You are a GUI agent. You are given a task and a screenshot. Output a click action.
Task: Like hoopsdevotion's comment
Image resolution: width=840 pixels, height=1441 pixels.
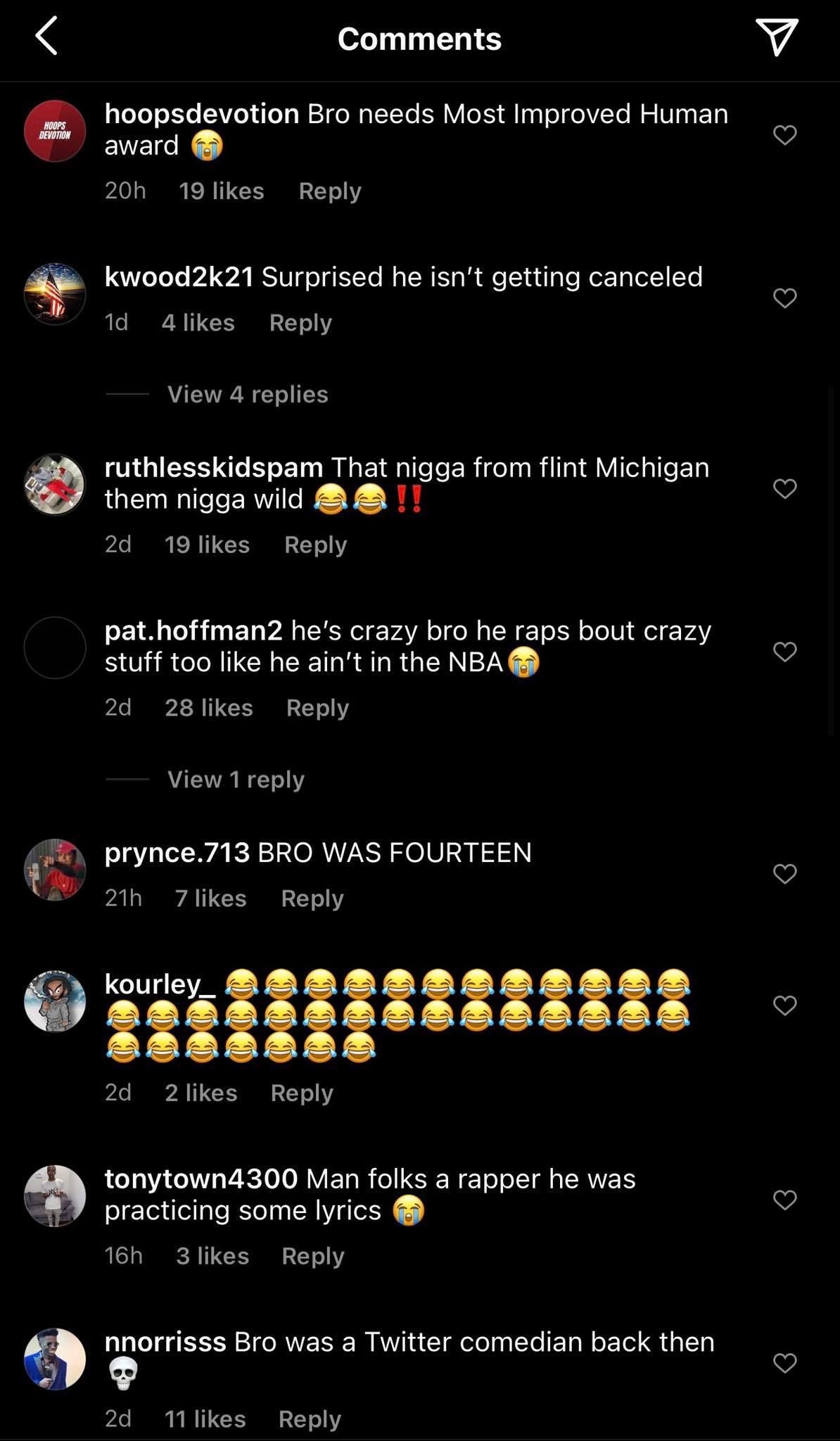tap(784, 134)
